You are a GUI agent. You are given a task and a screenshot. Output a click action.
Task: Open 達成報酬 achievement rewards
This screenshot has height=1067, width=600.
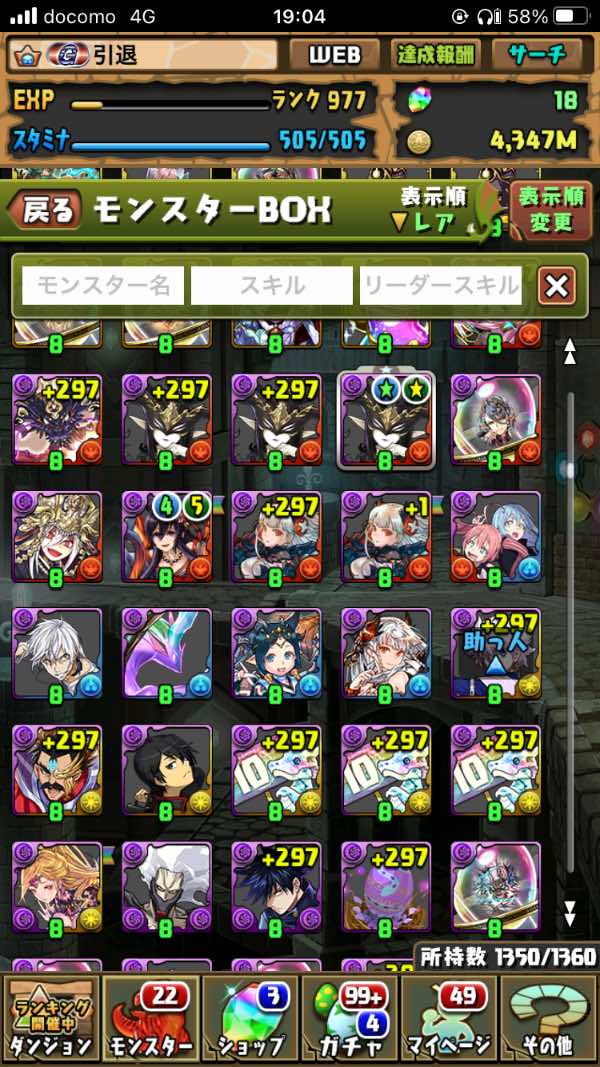436,55
